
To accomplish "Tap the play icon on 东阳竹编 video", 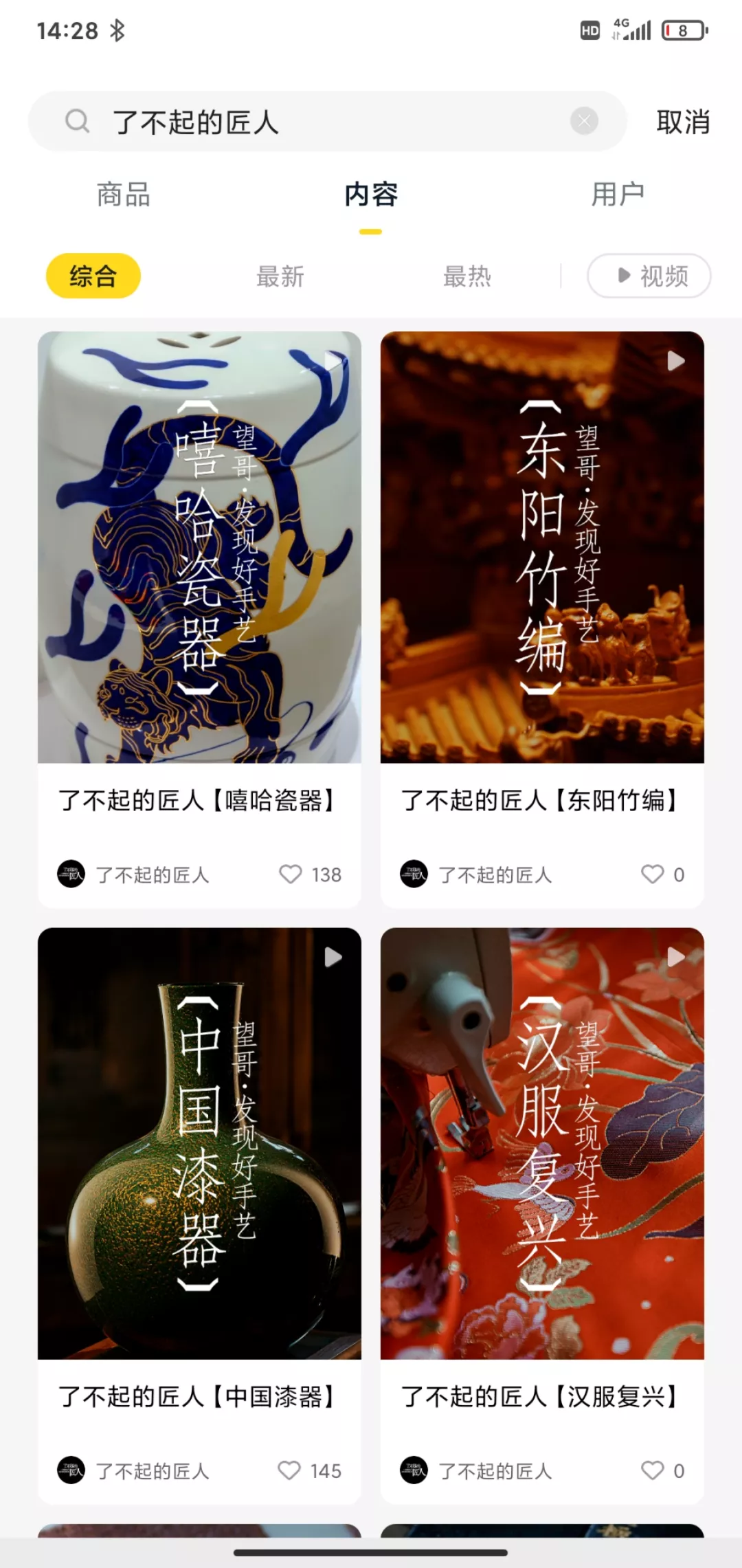I will pyautogui.click(x=676, y=360).
